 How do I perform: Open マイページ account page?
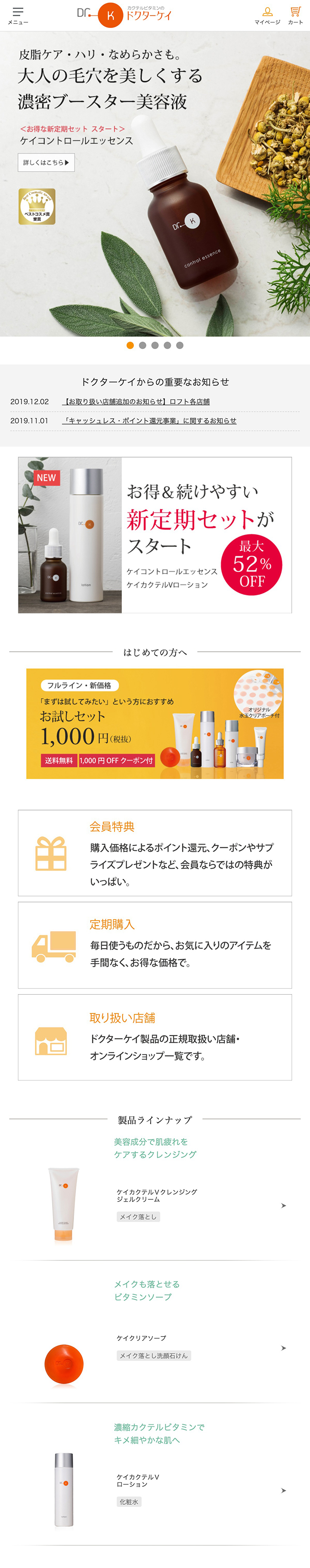[267, 15]
